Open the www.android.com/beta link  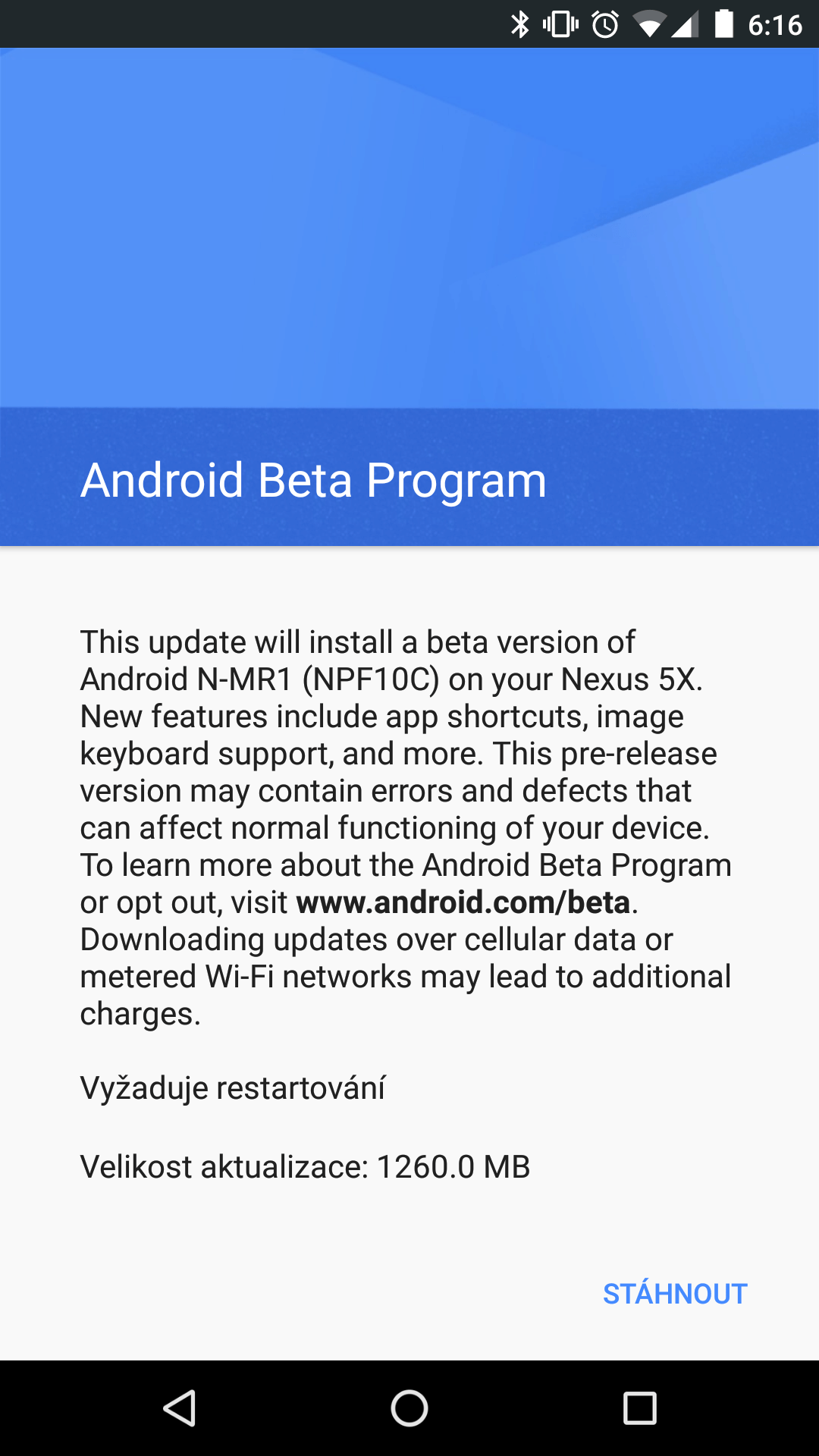(463, 902)
